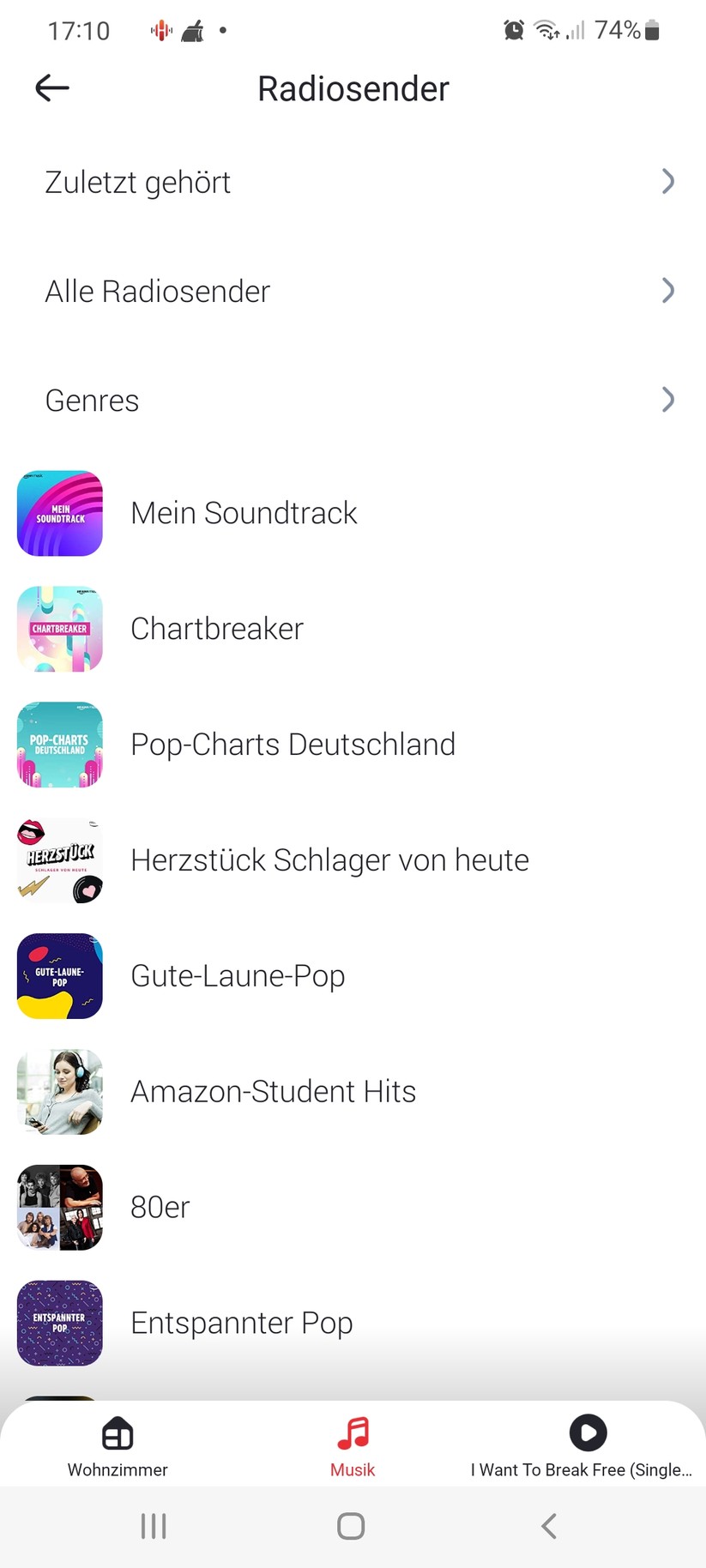Expand Zuletzt gehört with its chevron
The image size is (706, 1568).
[x=667, y=181]
